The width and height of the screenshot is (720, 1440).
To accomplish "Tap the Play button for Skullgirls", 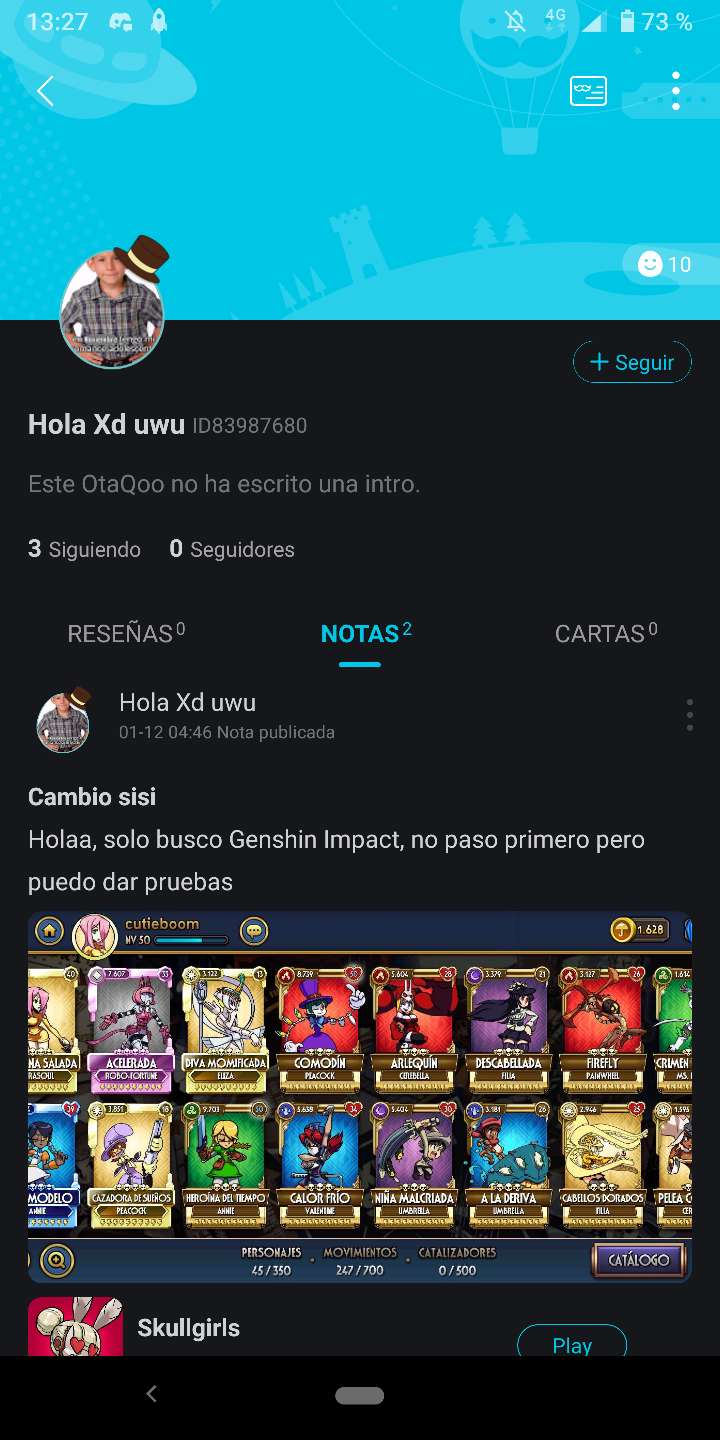I will (572, 1344).
